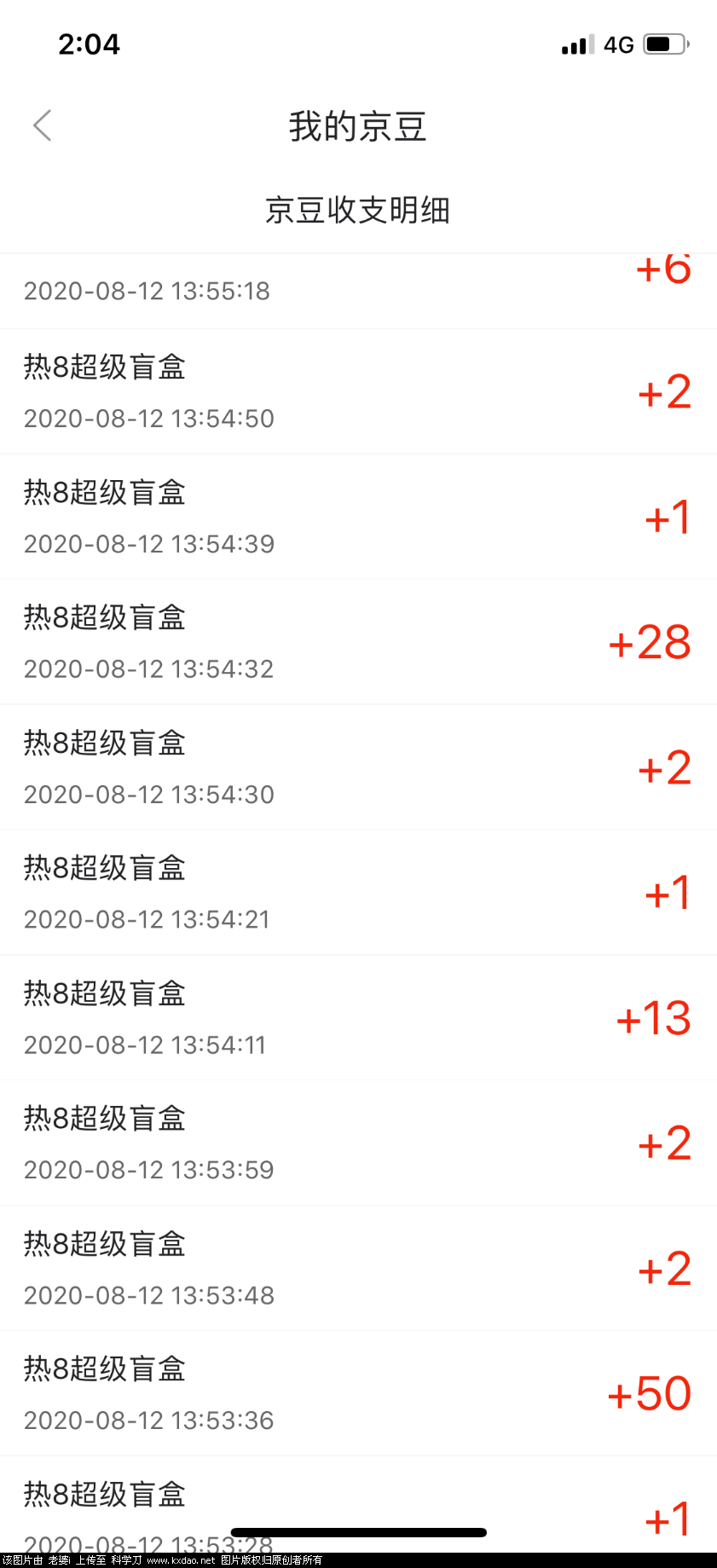The image size is (717, 1568).
Task: Tap the back chevron arrow
Action: click(x=42, y=125)
